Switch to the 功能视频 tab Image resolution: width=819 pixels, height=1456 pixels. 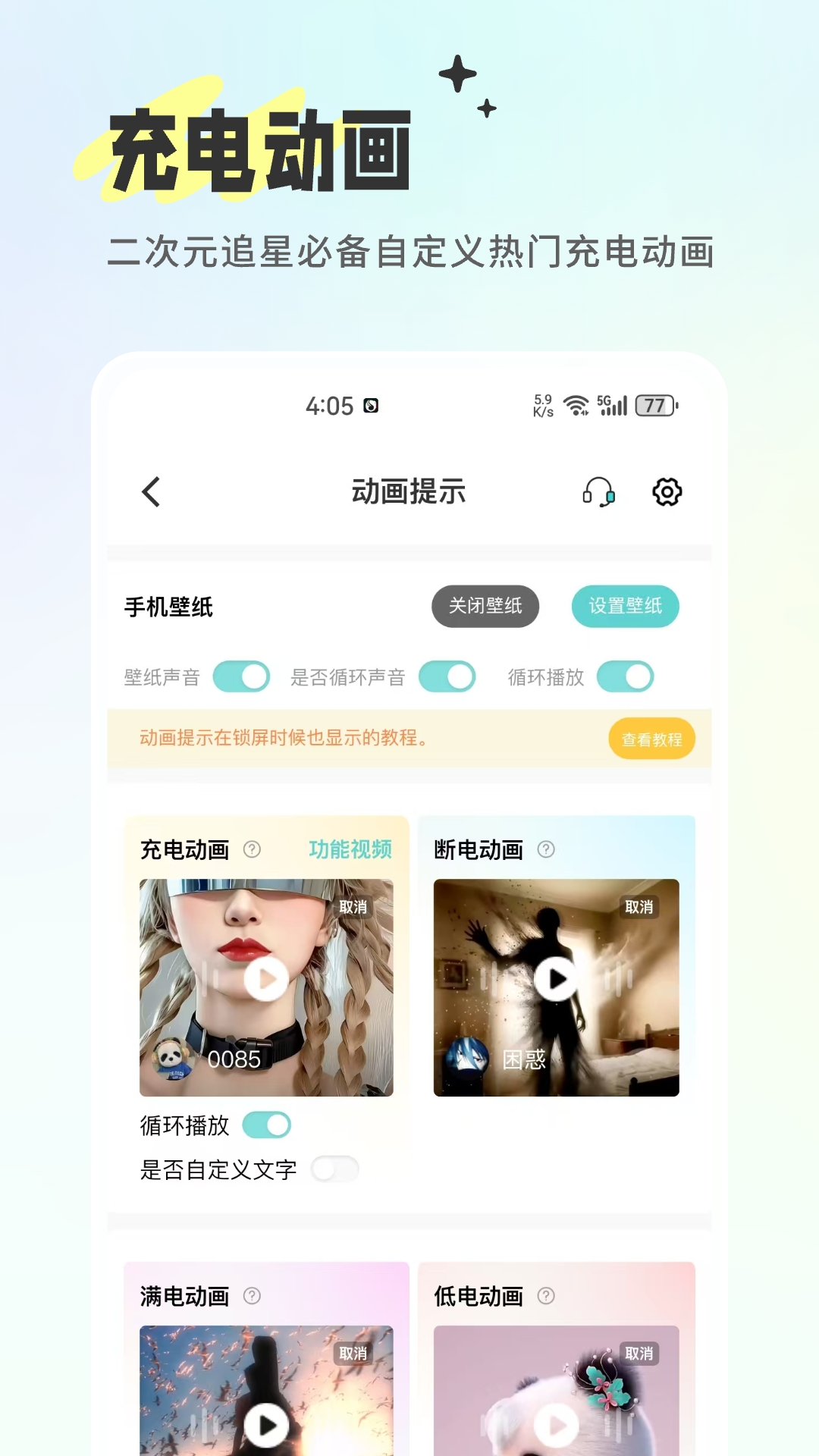(x=351, y=850)
